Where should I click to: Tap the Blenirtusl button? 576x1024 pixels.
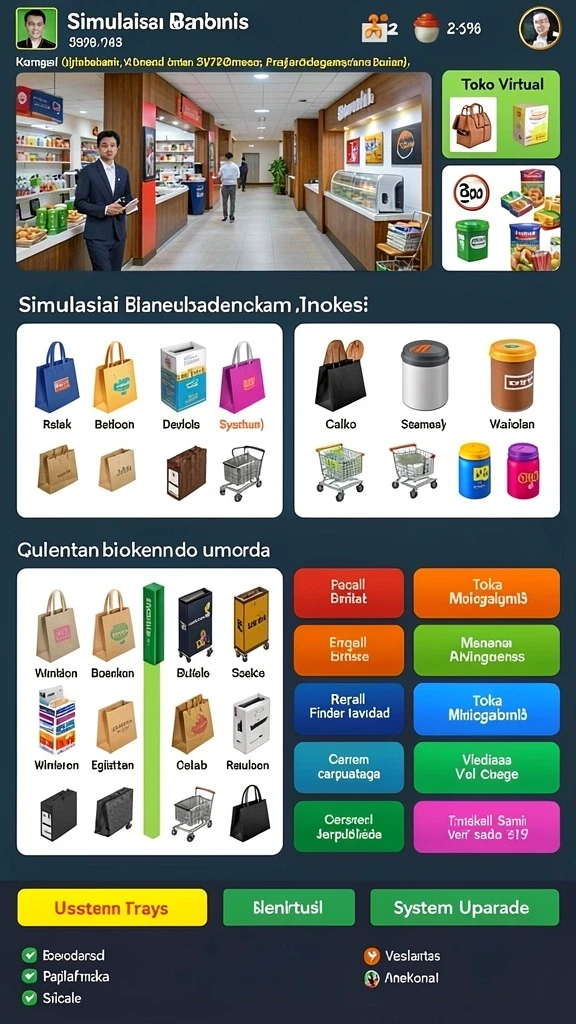[289, 908]
